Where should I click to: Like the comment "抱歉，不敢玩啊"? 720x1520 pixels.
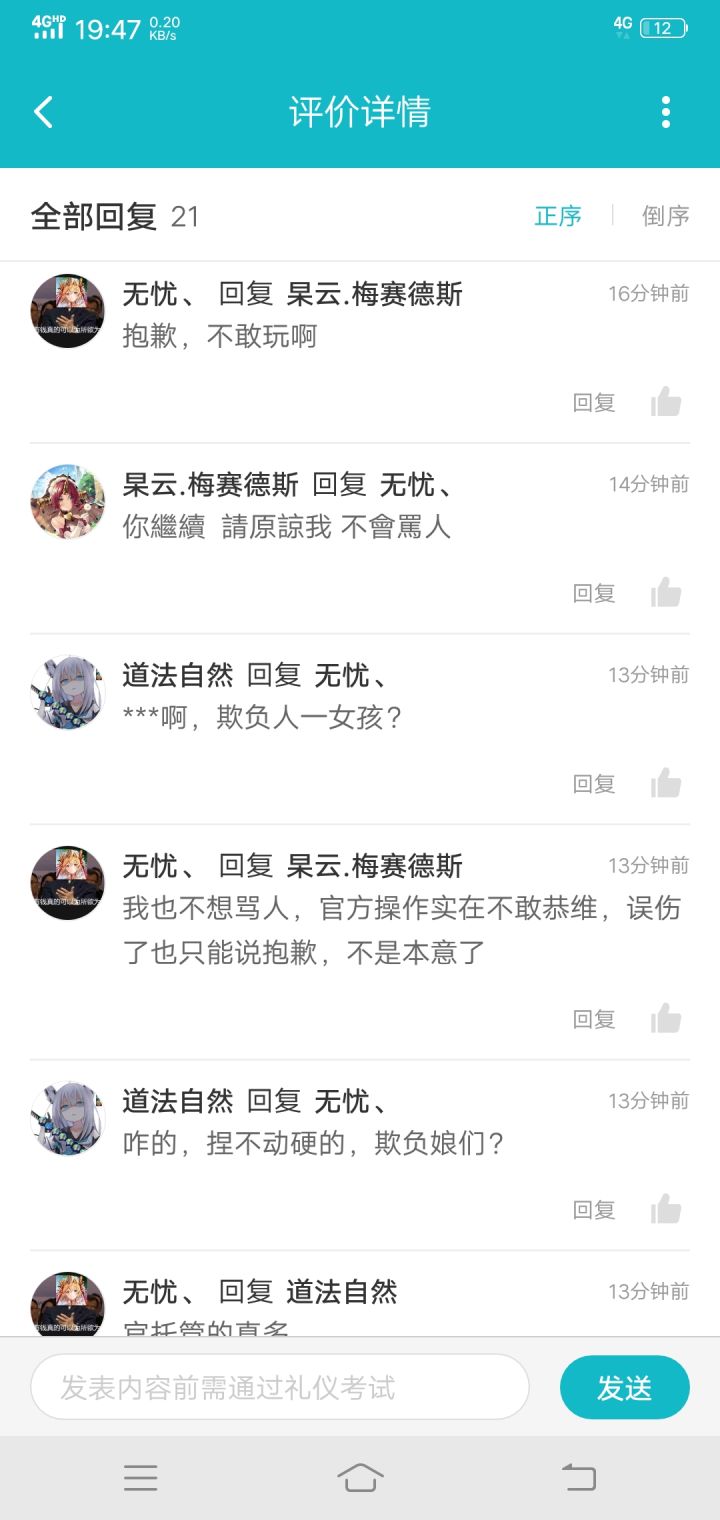point(666,402)
